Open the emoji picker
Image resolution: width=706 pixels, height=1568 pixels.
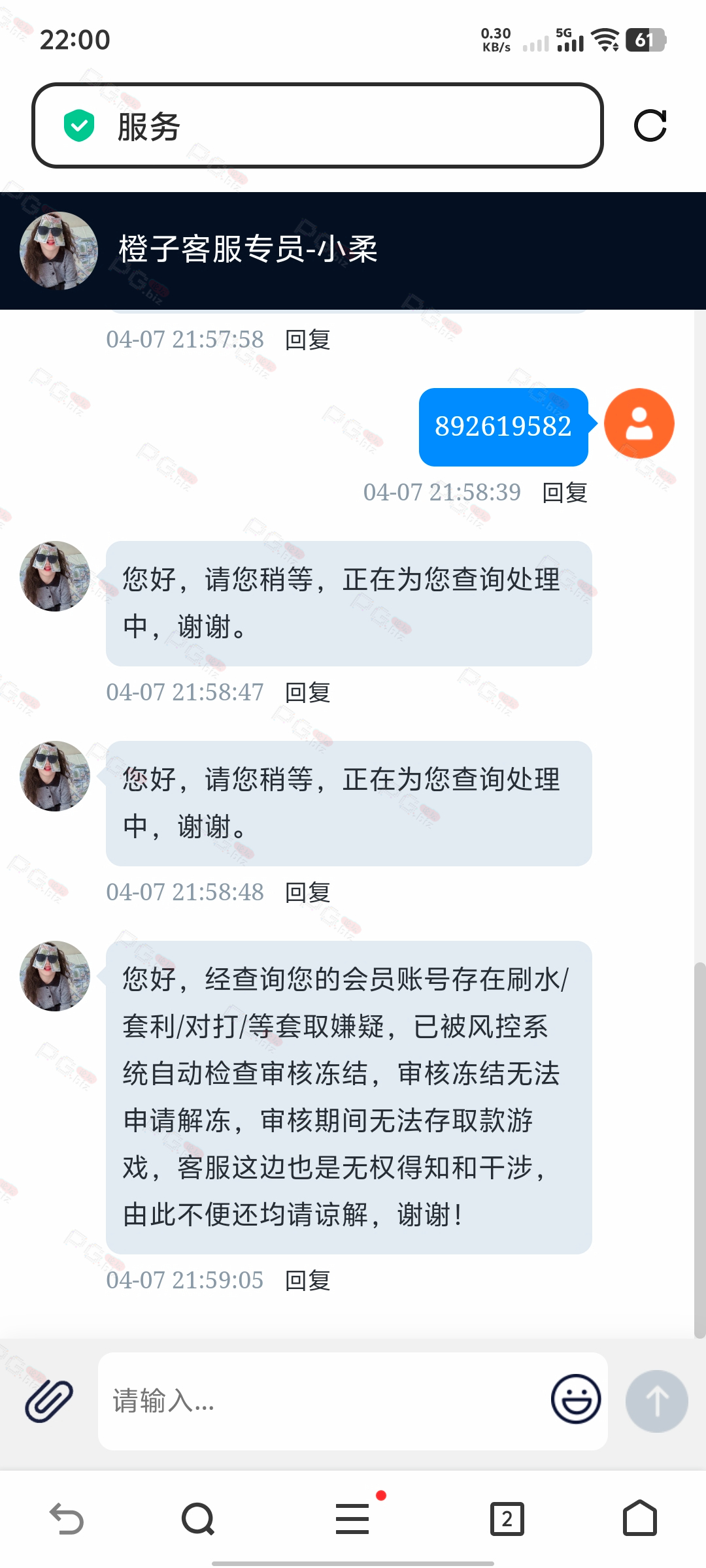coord(576,1399)
